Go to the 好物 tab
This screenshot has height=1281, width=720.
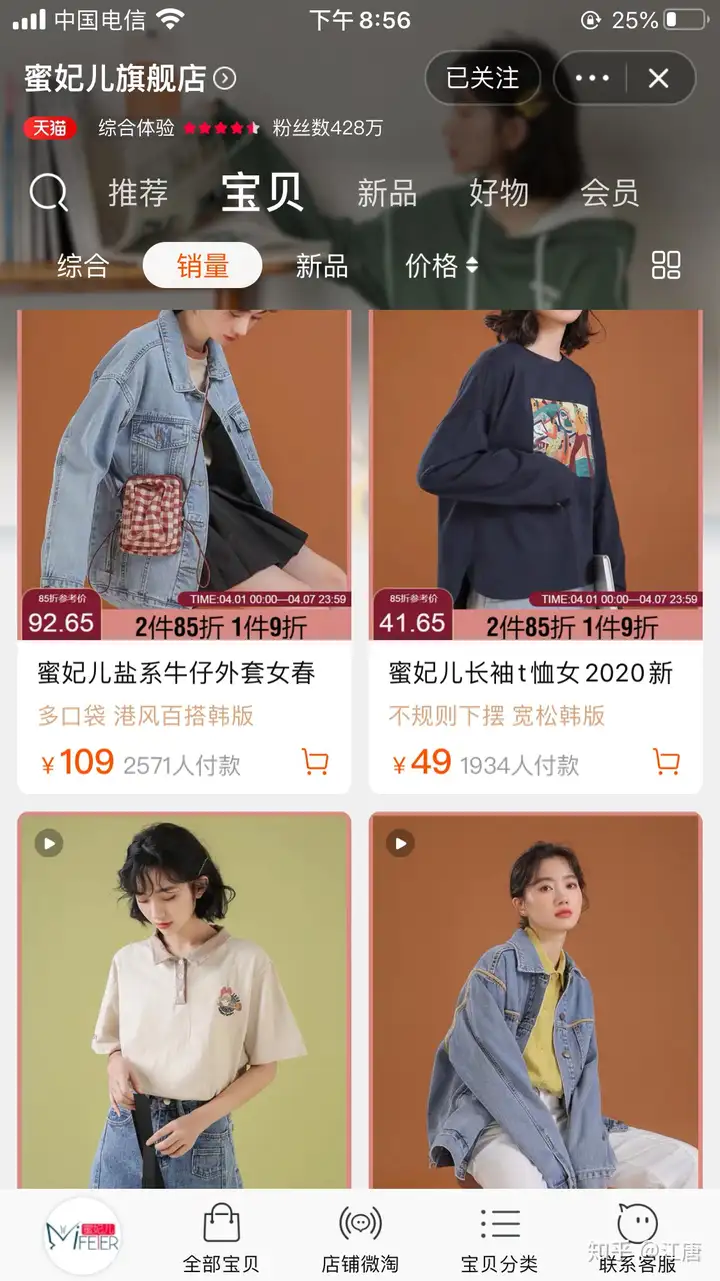pos(498,193)
